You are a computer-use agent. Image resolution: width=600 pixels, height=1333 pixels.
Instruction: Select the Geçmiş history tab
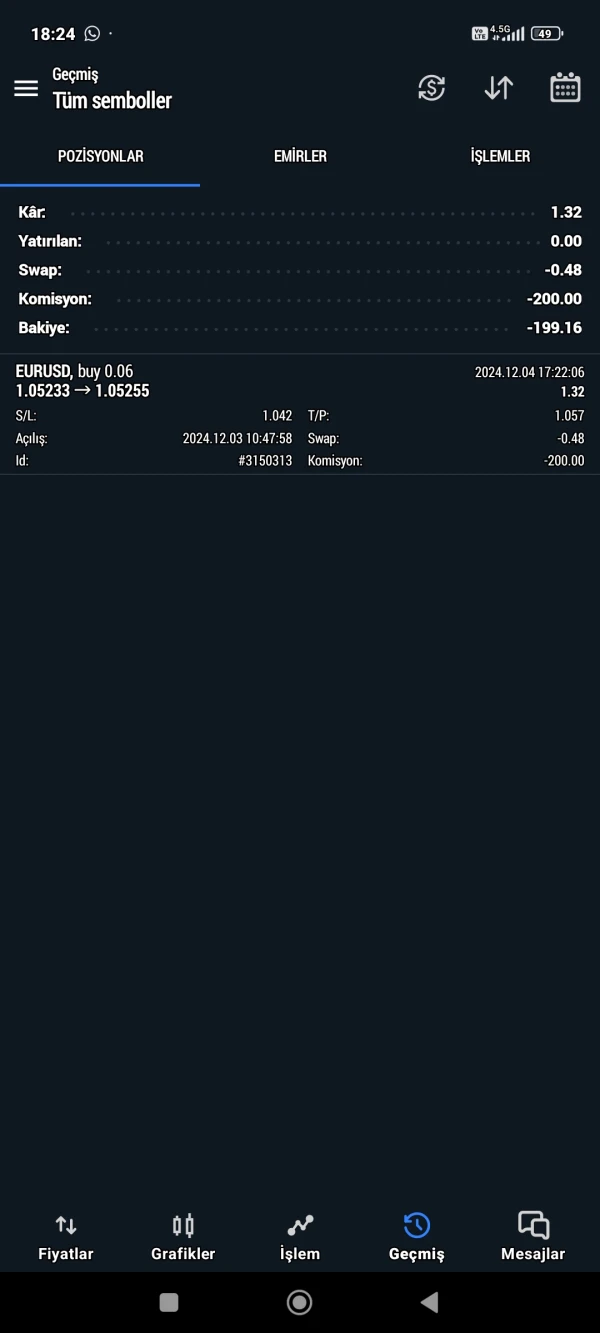(416, 1237)
